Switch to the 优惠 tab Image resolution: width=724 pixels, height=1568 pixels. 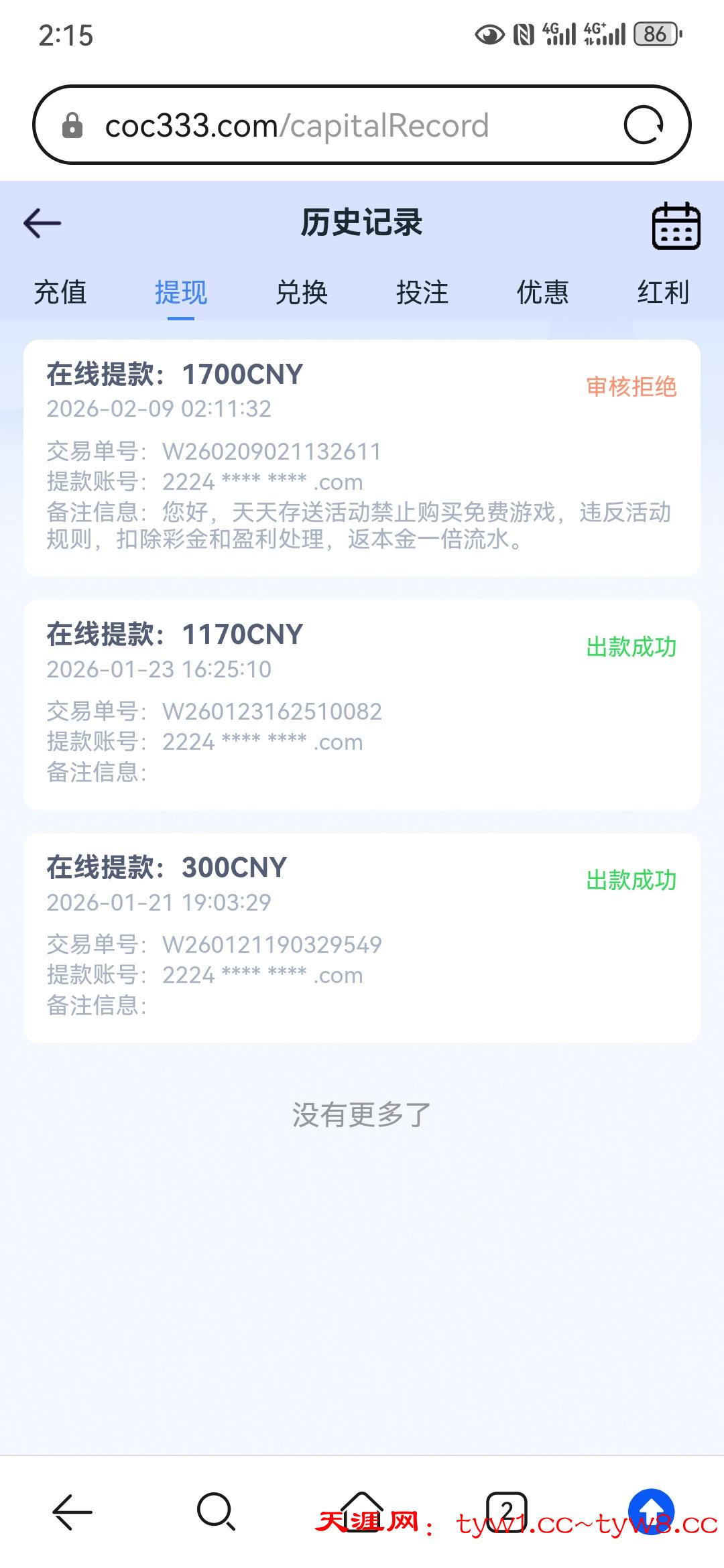(x=543, y=292)
